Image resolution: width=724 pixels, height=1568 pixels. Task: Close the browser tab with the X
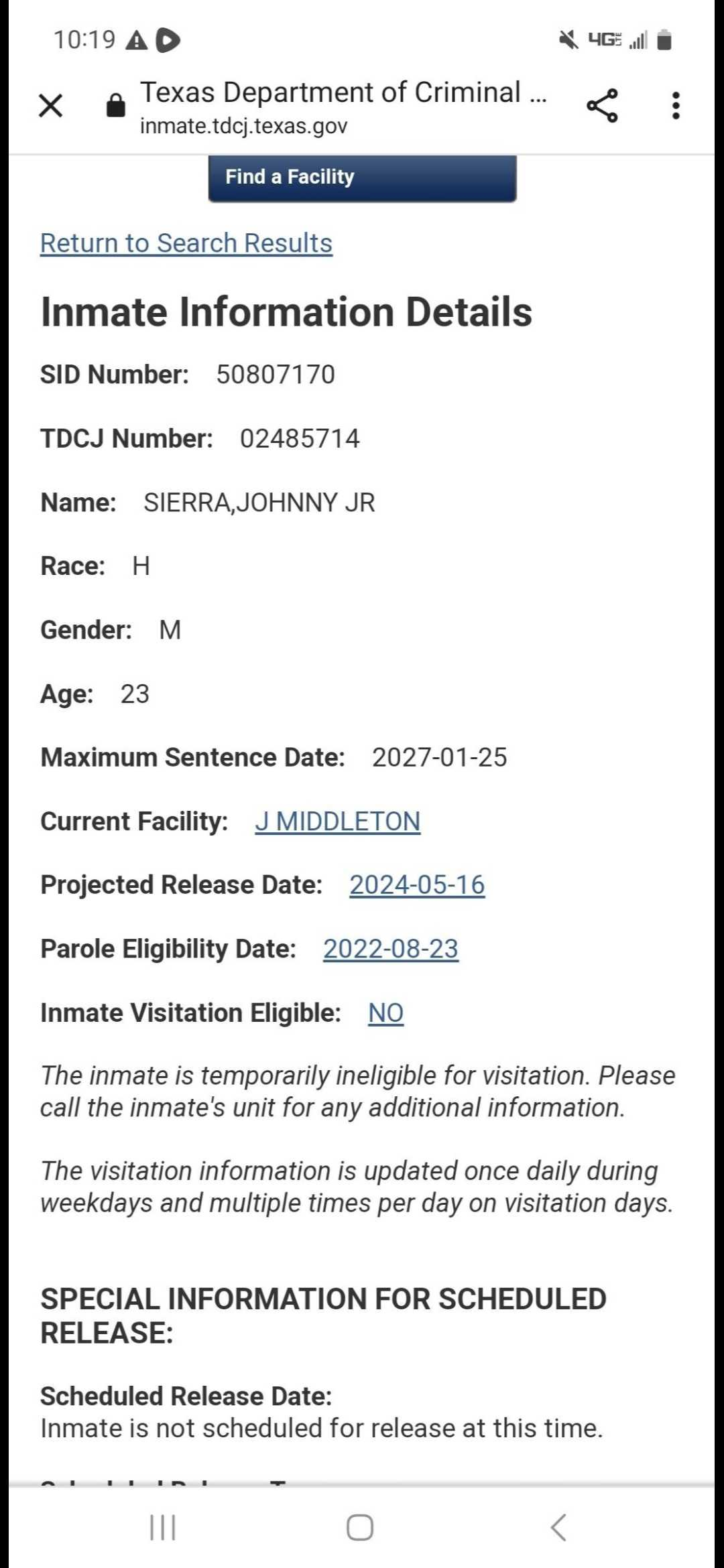(x=51, y=106)
